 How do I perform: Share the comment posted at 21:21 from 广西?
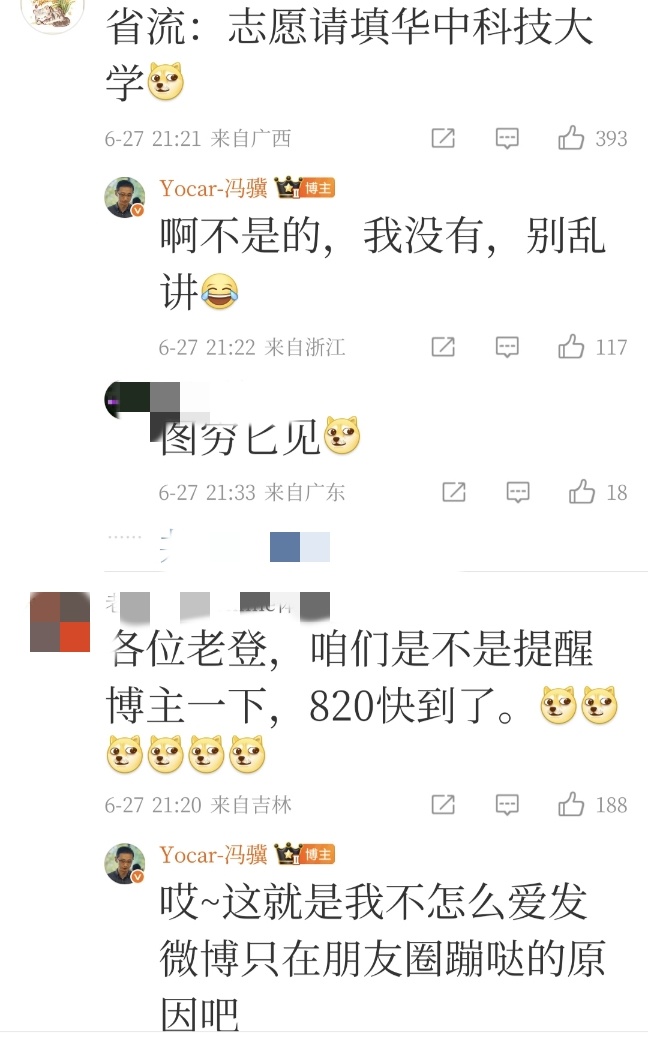coord(443,138)
